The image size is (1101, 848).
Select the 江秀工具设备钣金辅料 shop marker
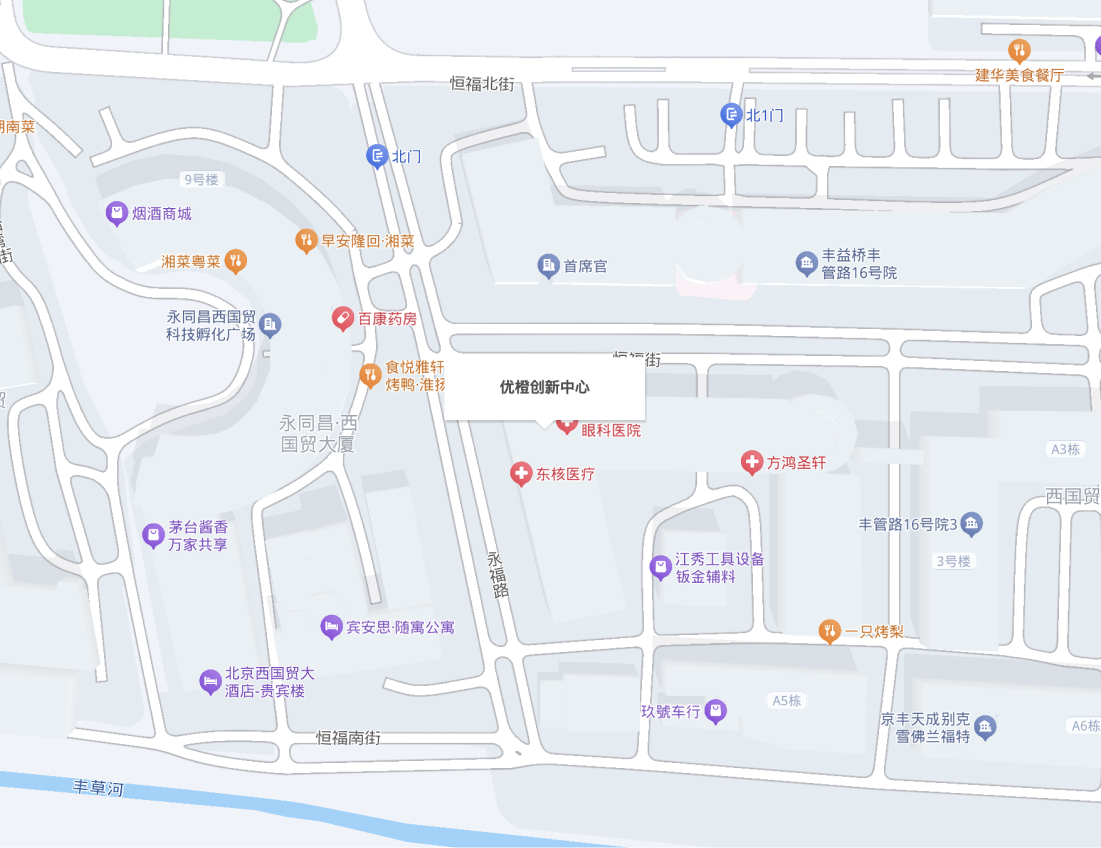660,568
